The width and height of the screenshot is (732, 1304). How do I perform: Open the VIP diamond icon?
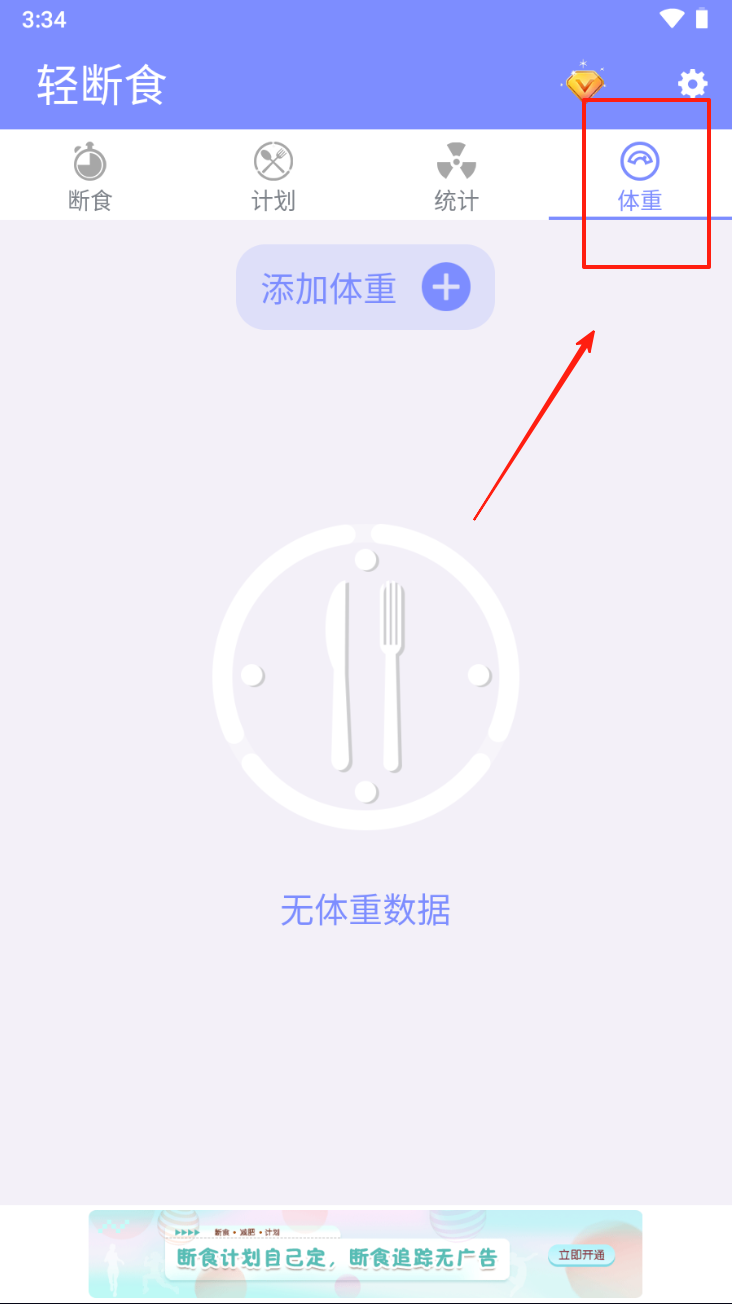pos(584,82)
